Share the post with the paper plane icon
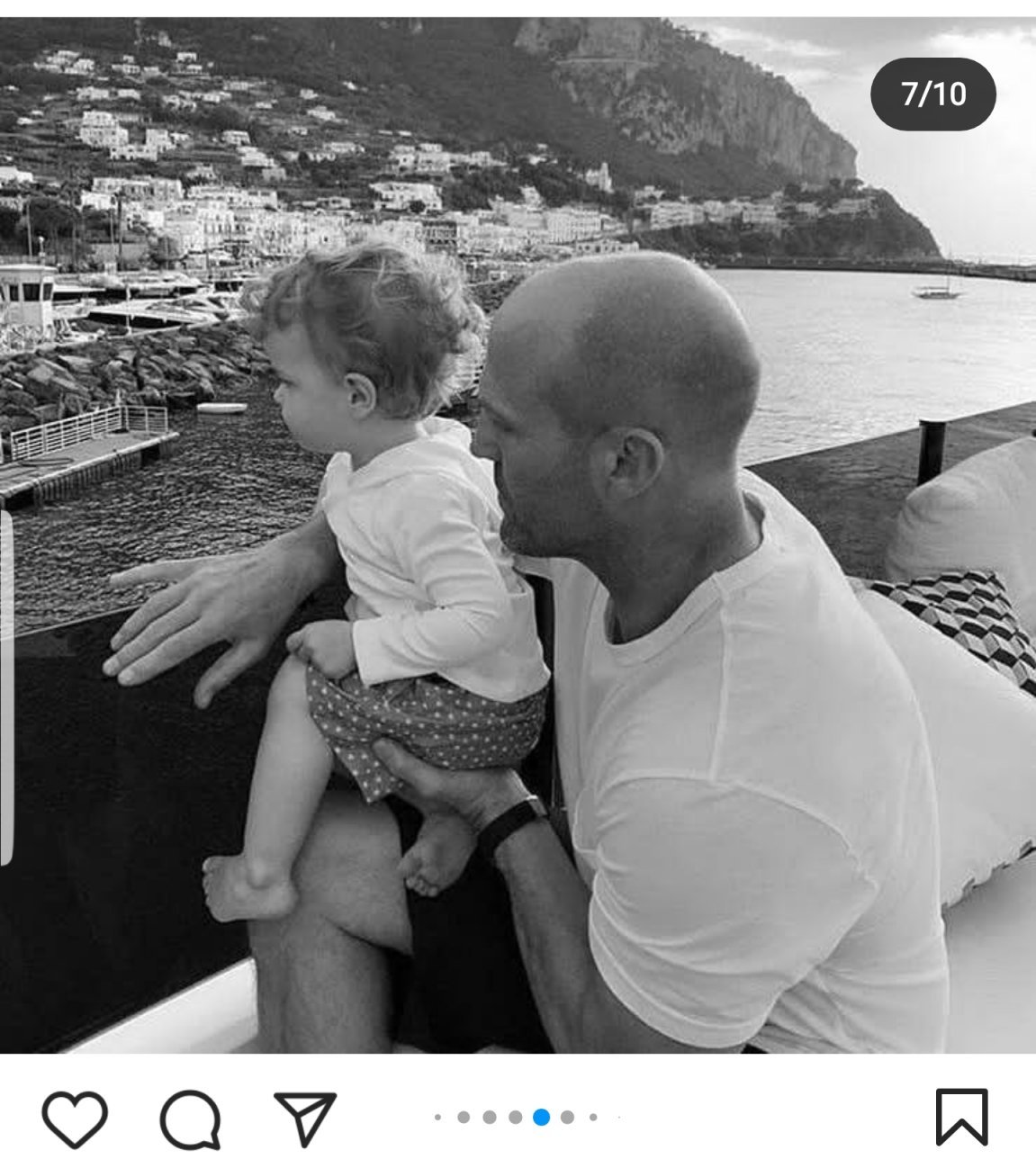 point(305,1118)
